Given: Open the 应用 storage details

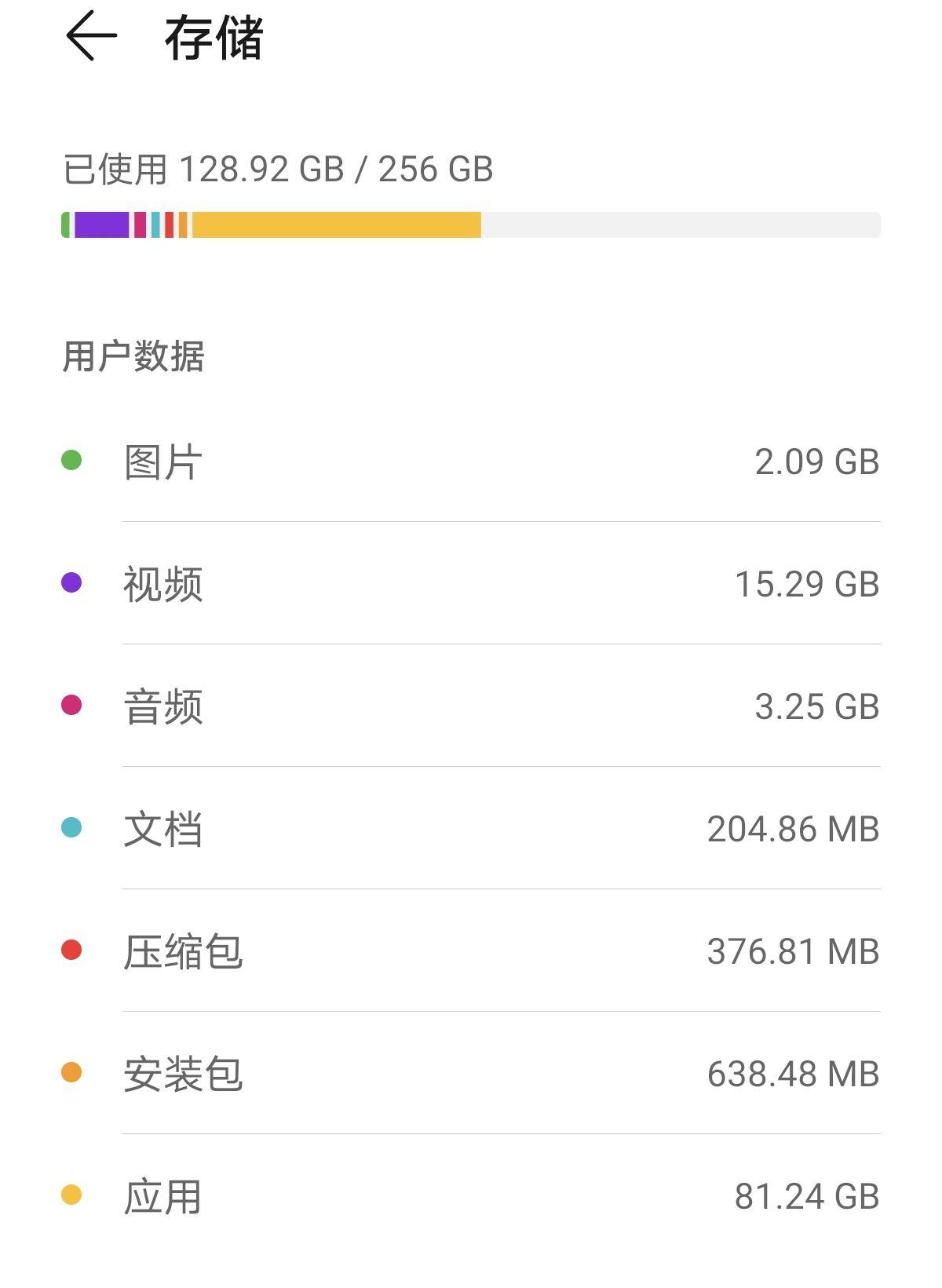Looking at the screenshot, I should (x=471, y=1192).
